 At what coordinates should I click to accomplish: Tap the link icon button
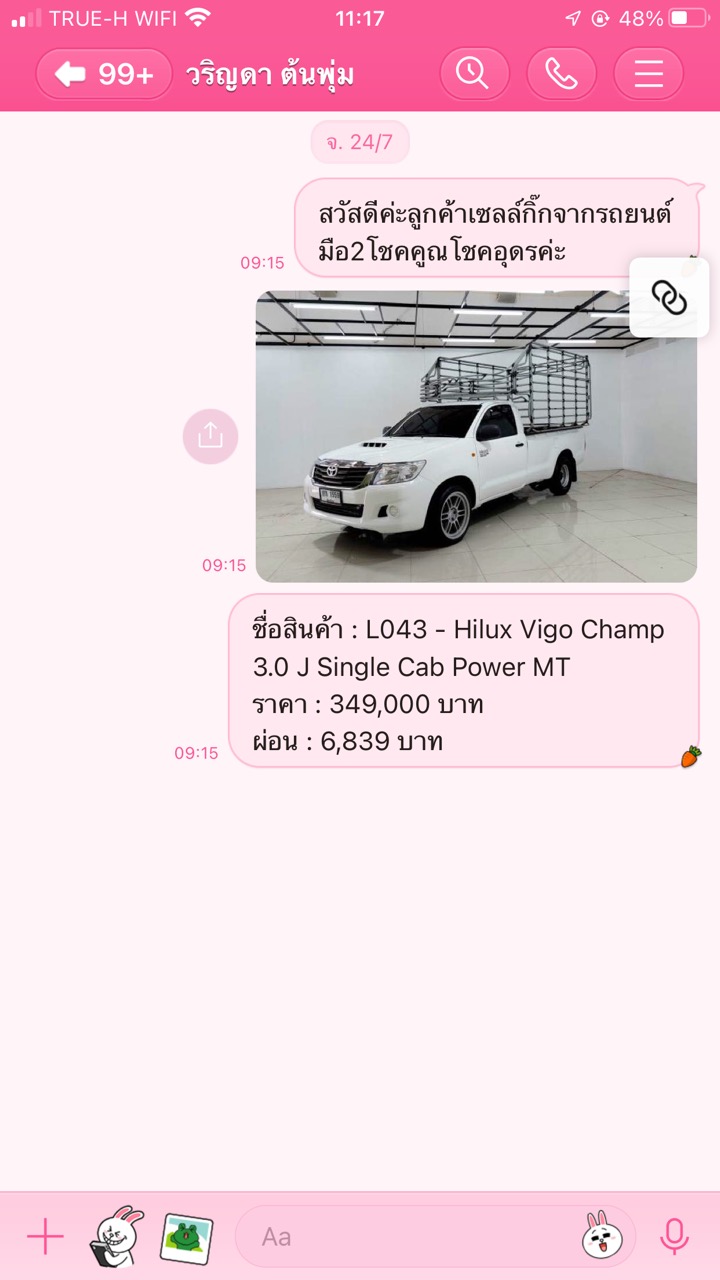pyautogui.click(x=669, y=297)
